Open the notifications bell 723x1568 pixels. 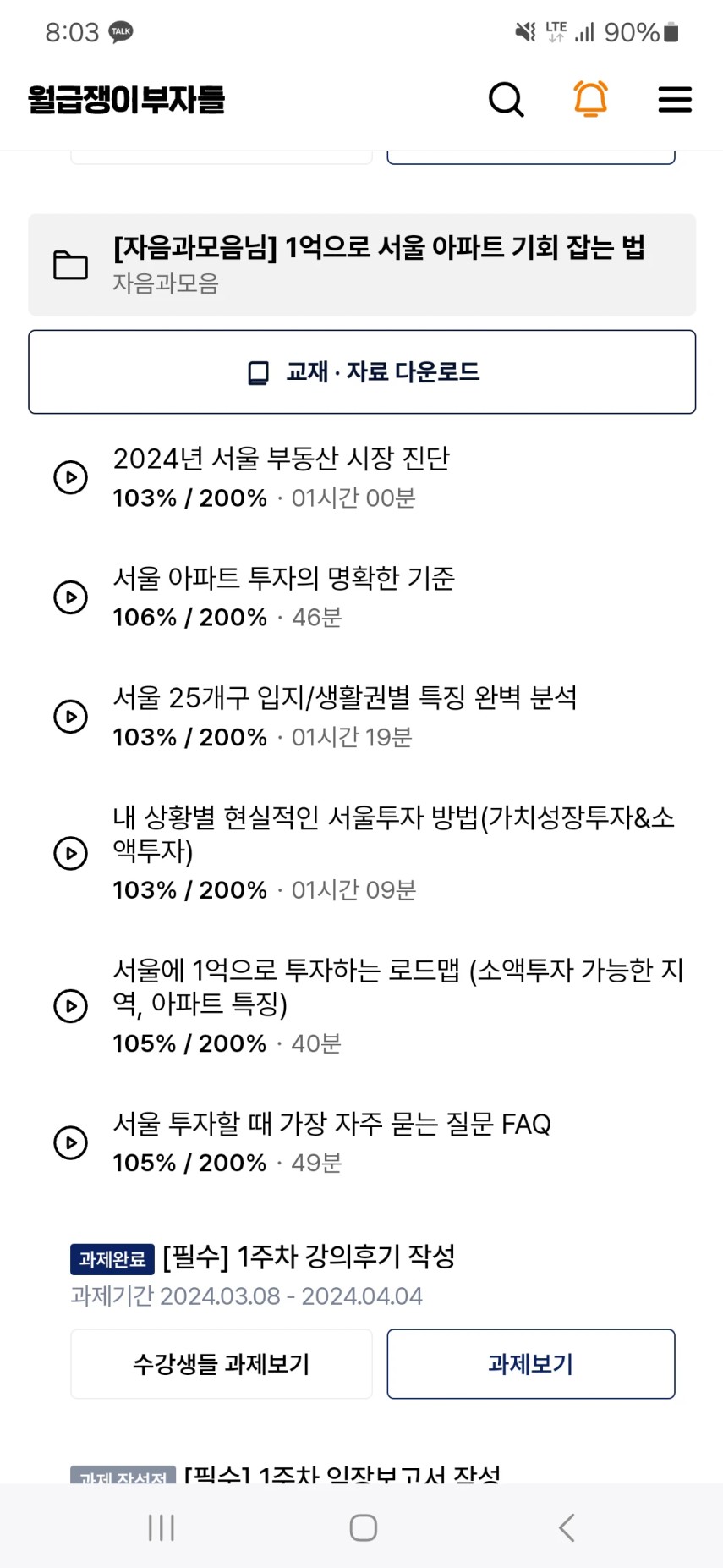pyautogui.click(x=590, y=99)
